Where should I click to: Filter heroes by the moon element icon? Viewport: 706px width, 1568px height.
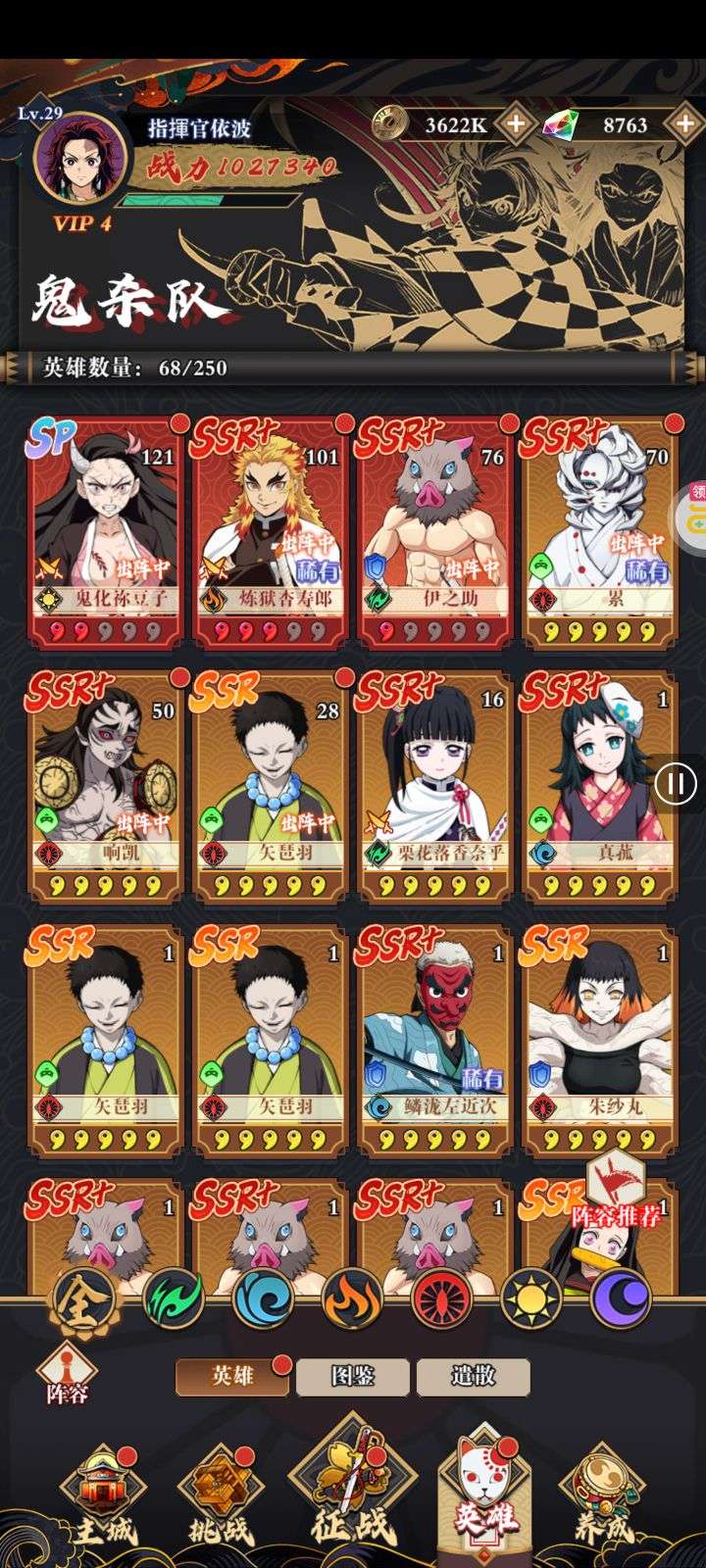tap(621, 1298)
